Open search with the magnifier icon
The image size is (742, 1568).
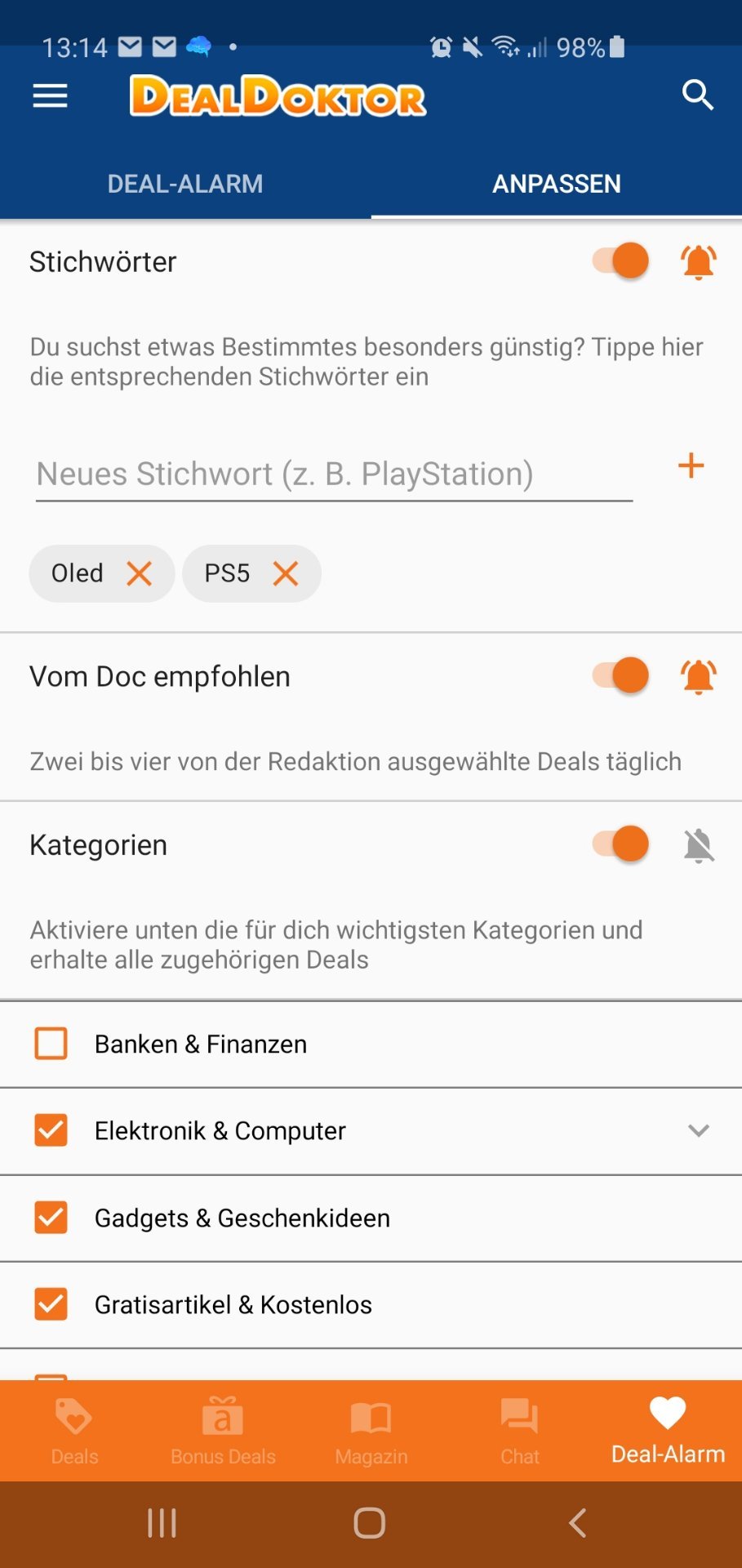(x=698, y=96)
